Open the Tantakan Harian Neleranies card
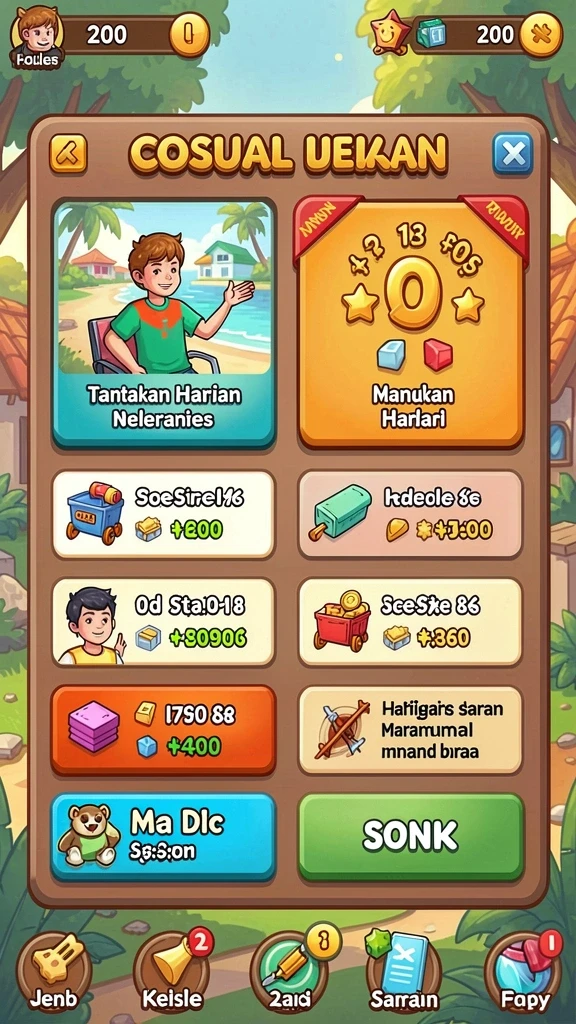Image resolution: width=576 pixels, height=1024 pixels. [x=164, y=323]
